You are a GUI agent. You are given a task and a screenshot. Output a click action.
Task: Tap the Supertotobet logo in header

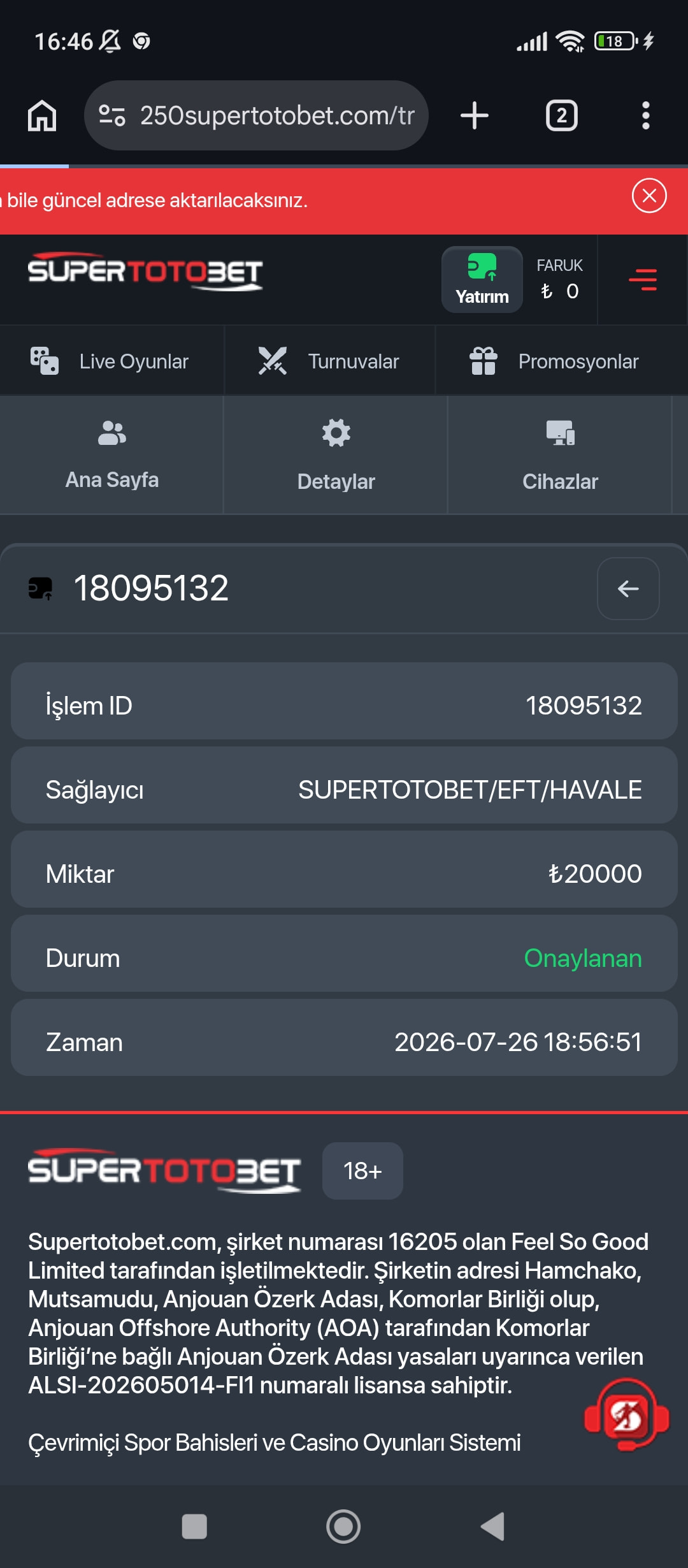(x=145, y=272)
